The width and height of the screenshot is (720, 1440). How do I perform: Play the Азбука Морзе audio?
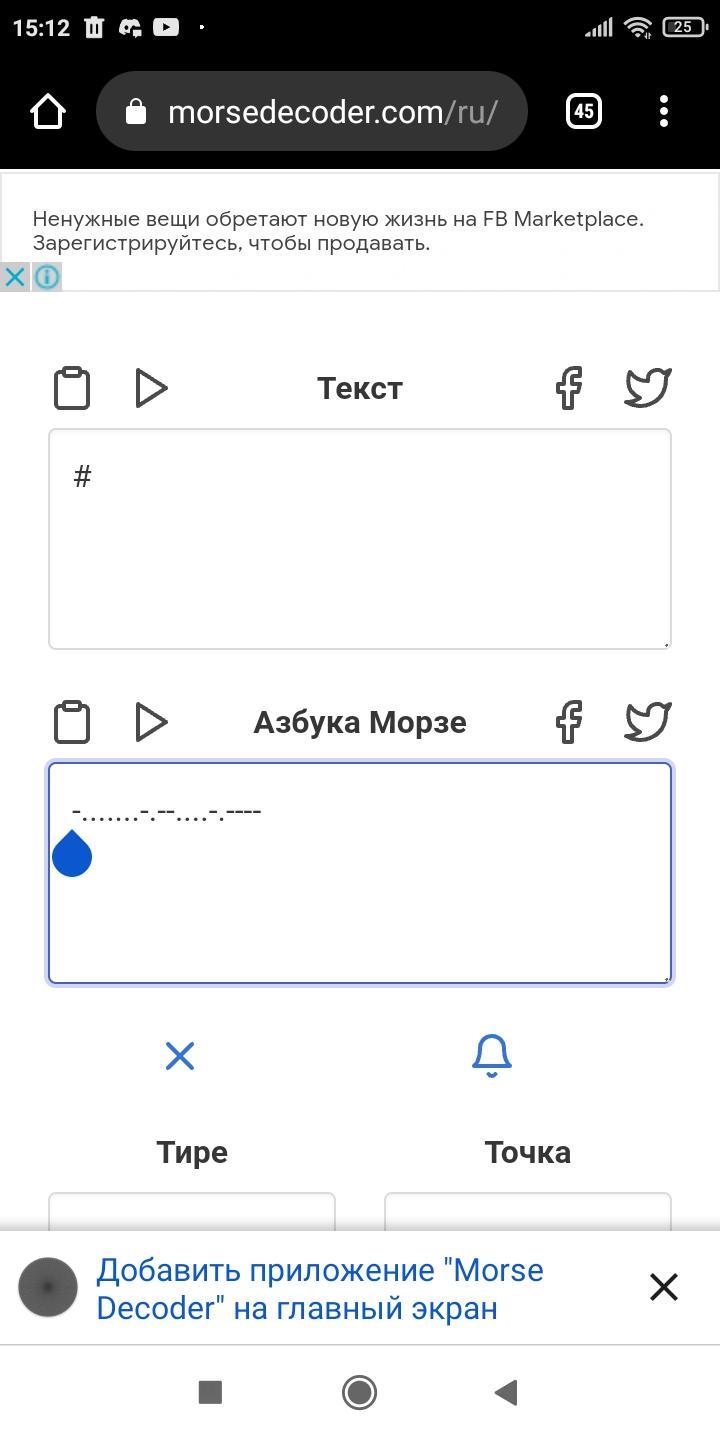tap(151, 722)
